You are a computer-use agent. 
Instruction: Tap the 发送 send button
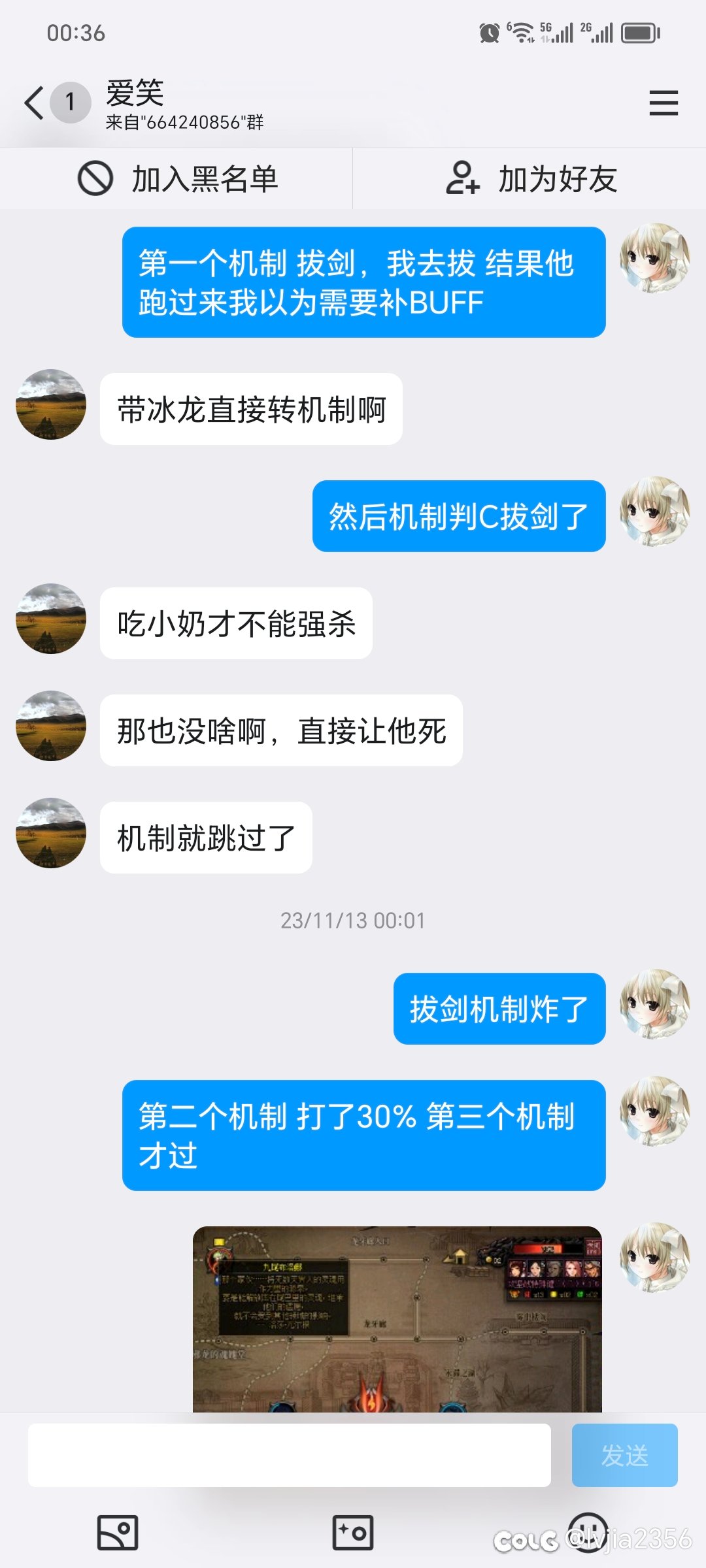(624, 1455)
